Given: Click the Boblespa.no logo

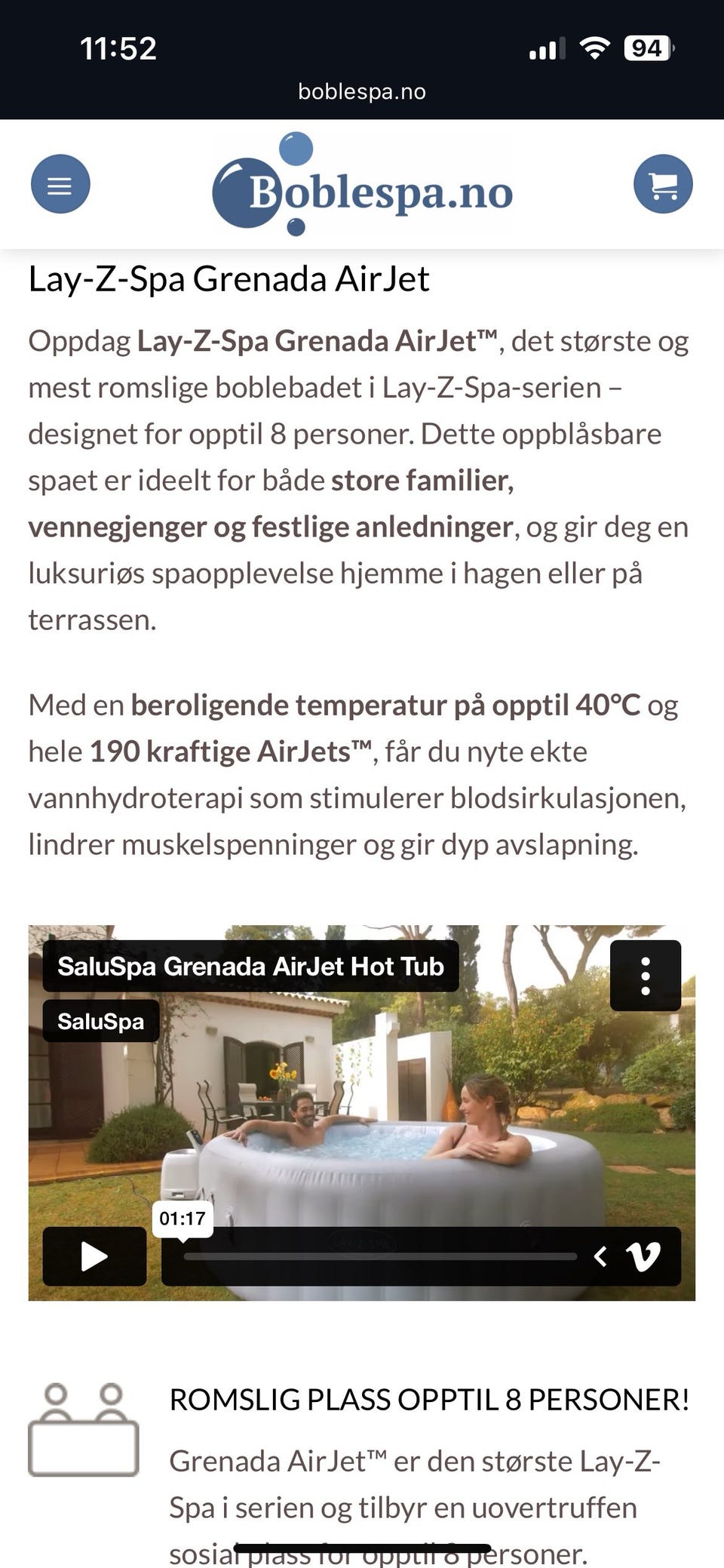Looking at the screenshot, I should pyautogui.click(x=362, y=185).
